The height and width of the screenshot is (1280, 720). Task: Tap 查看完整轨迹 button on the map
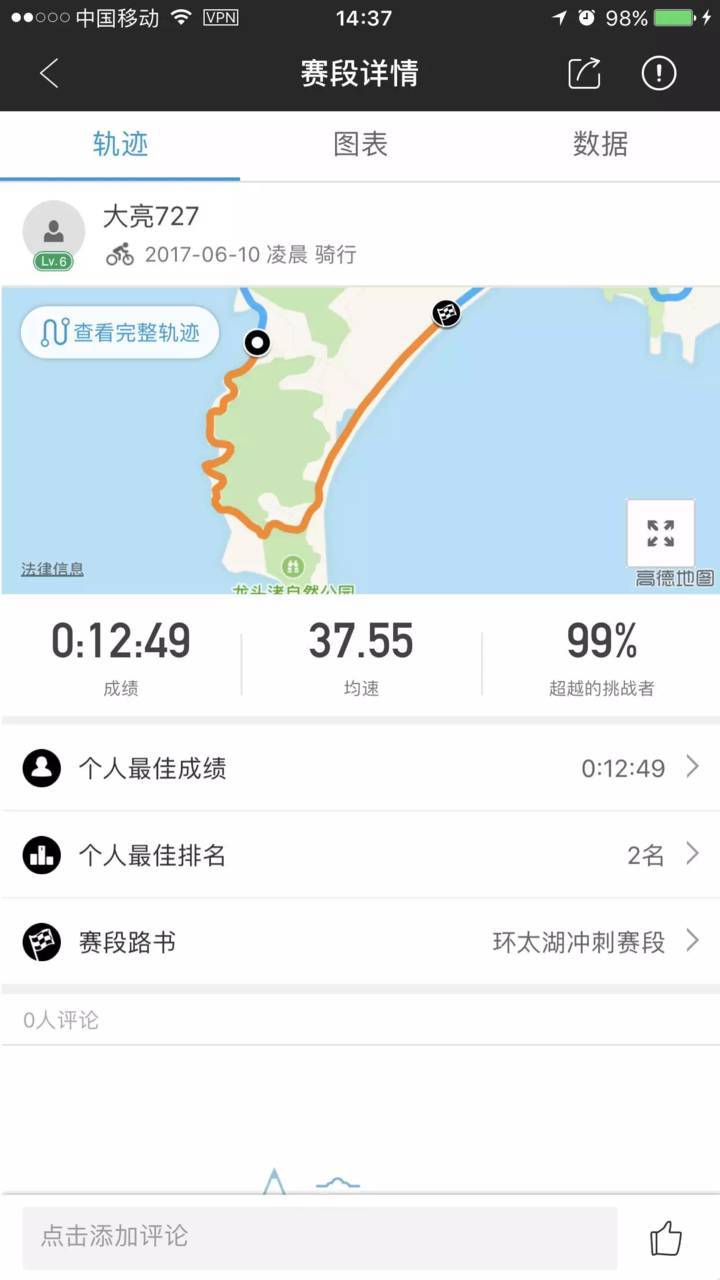click(120, 333)
